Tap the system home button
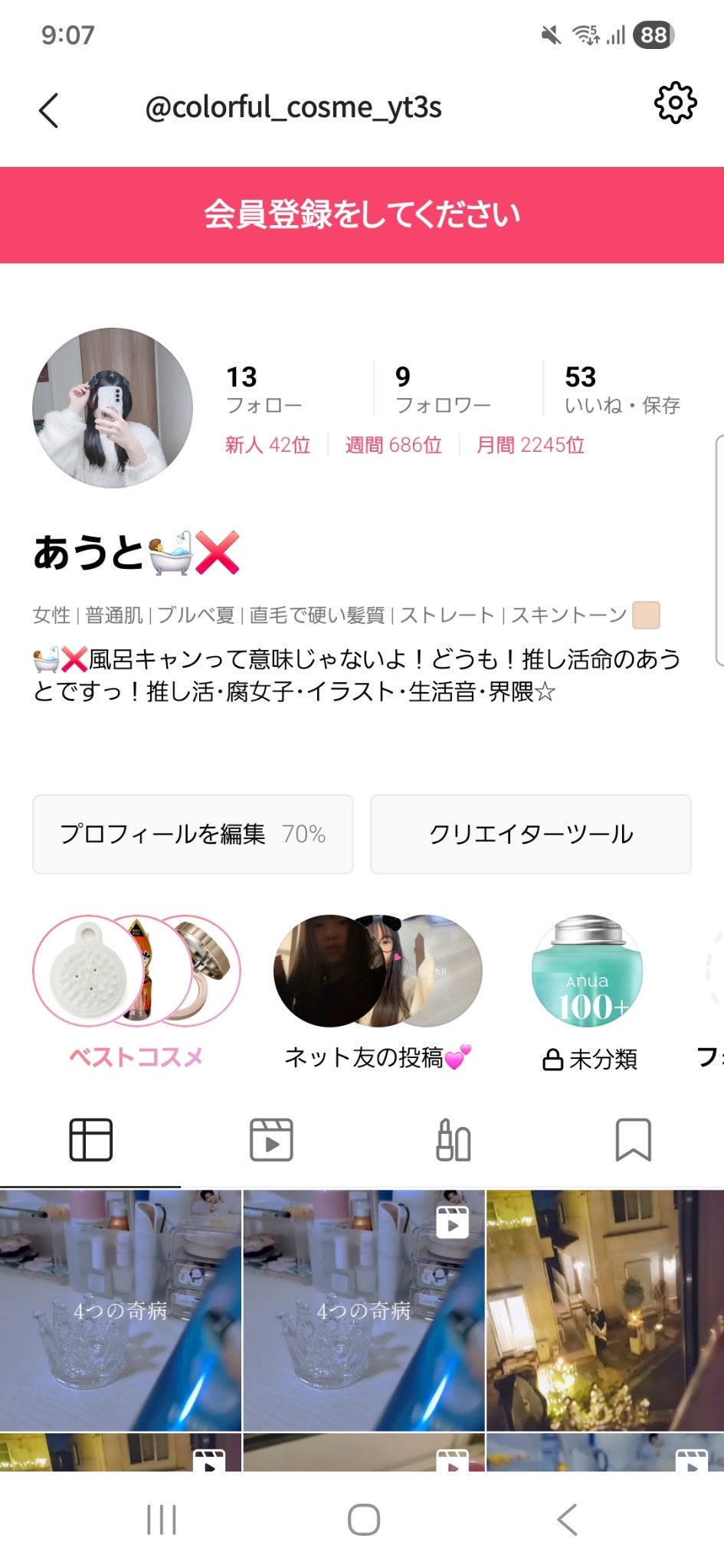The image size is (724, 1568). (363, 1520)
